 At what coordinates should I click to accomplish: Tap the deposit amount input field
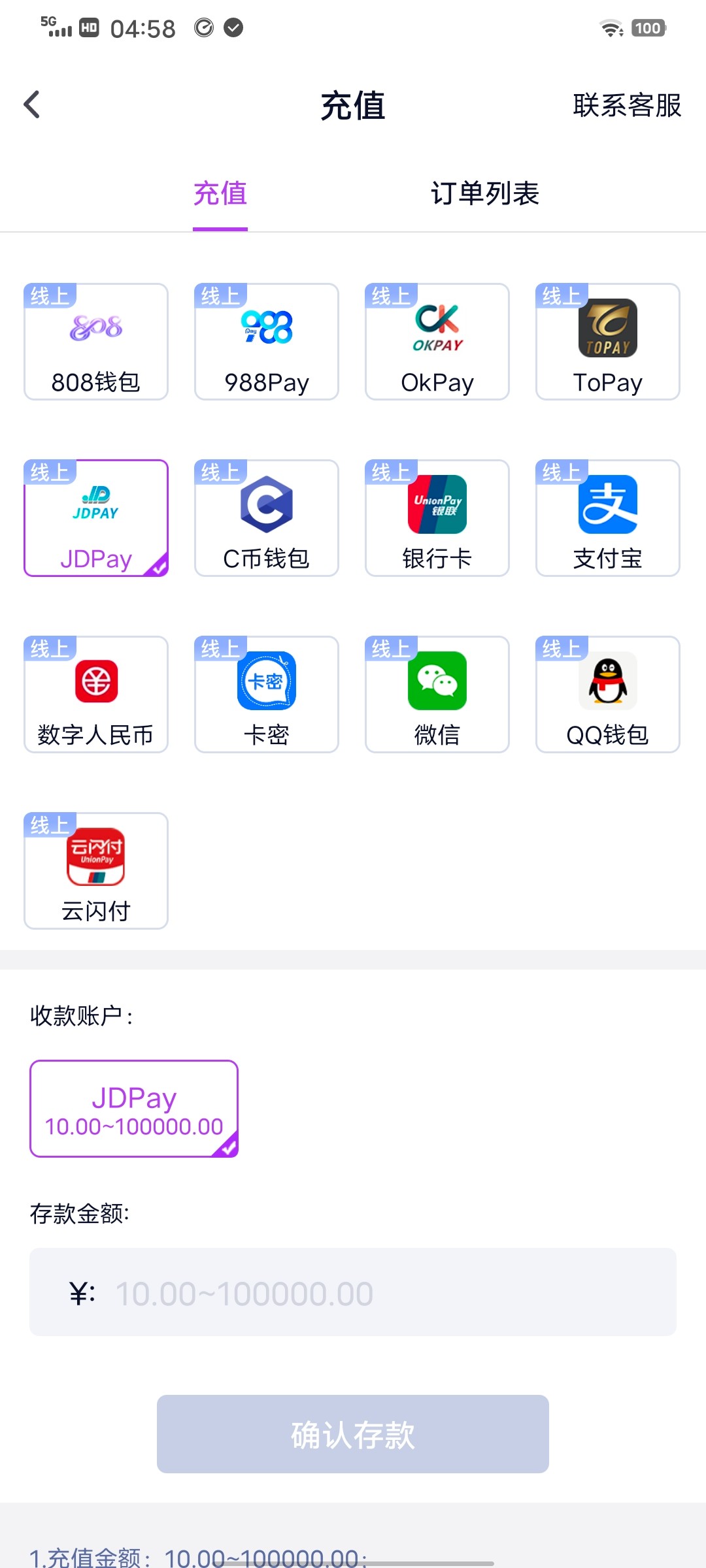pos(353,1292)
